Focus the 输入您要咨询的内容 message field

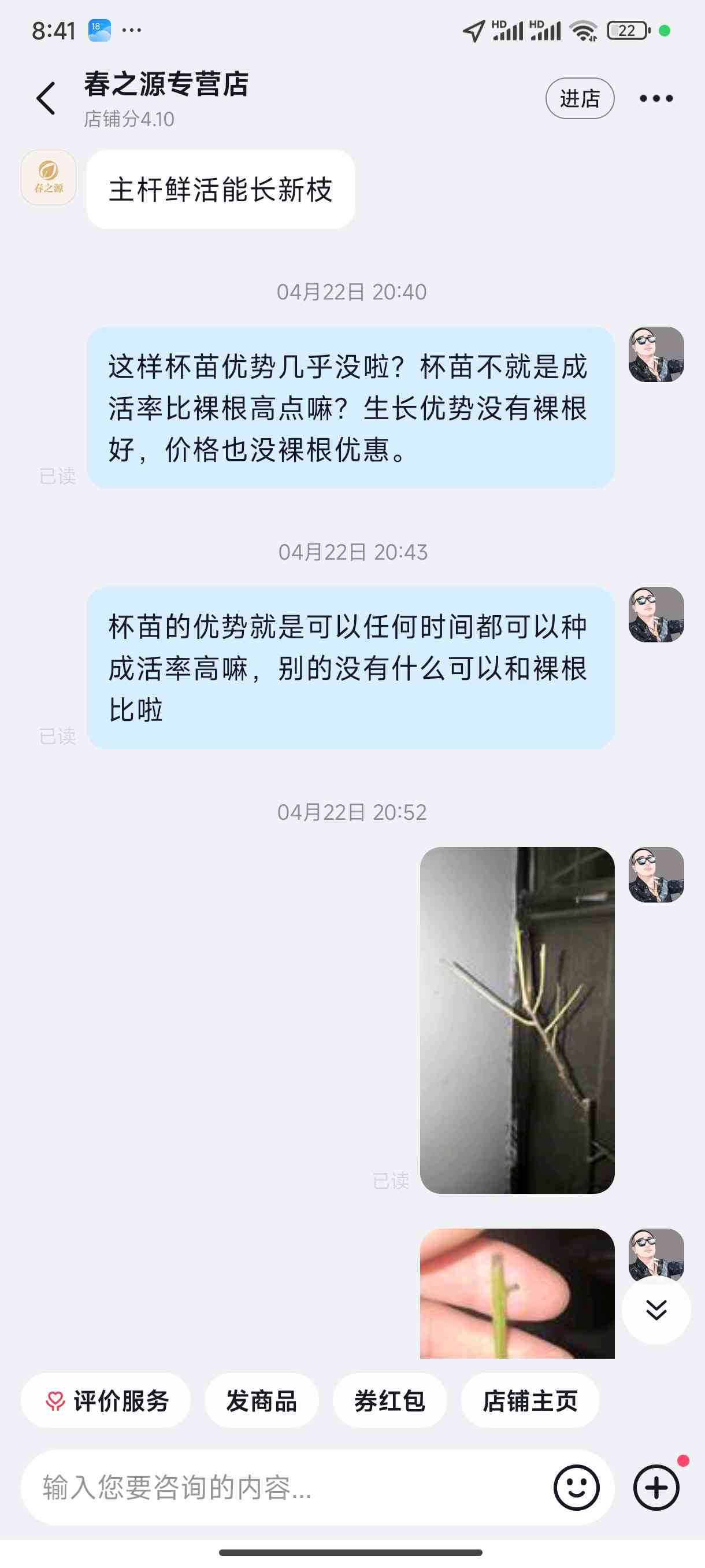coord(286,1488)
